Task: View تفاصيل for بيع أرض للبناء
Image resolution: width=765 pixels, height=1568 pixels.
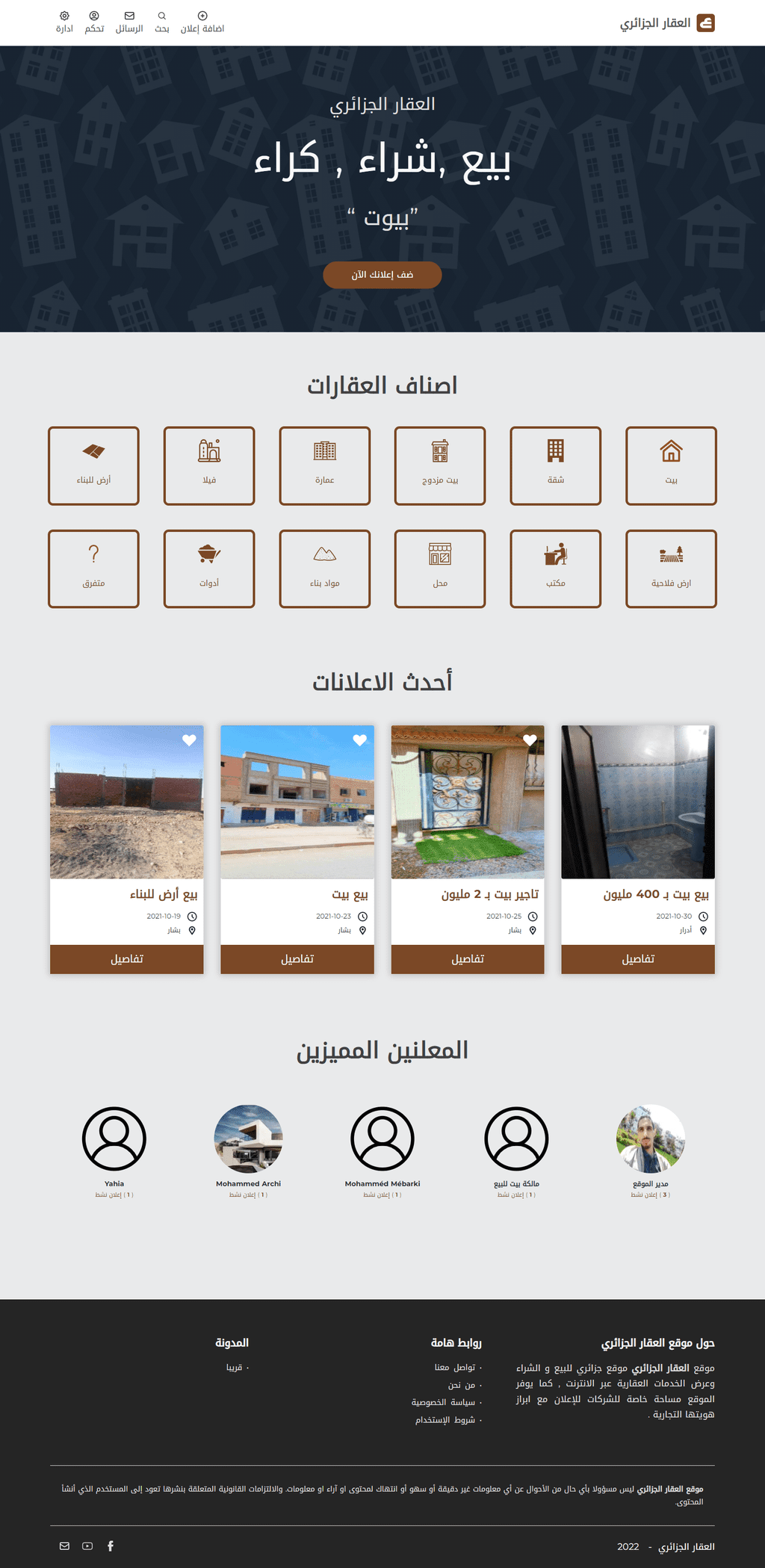Action: 127,959
